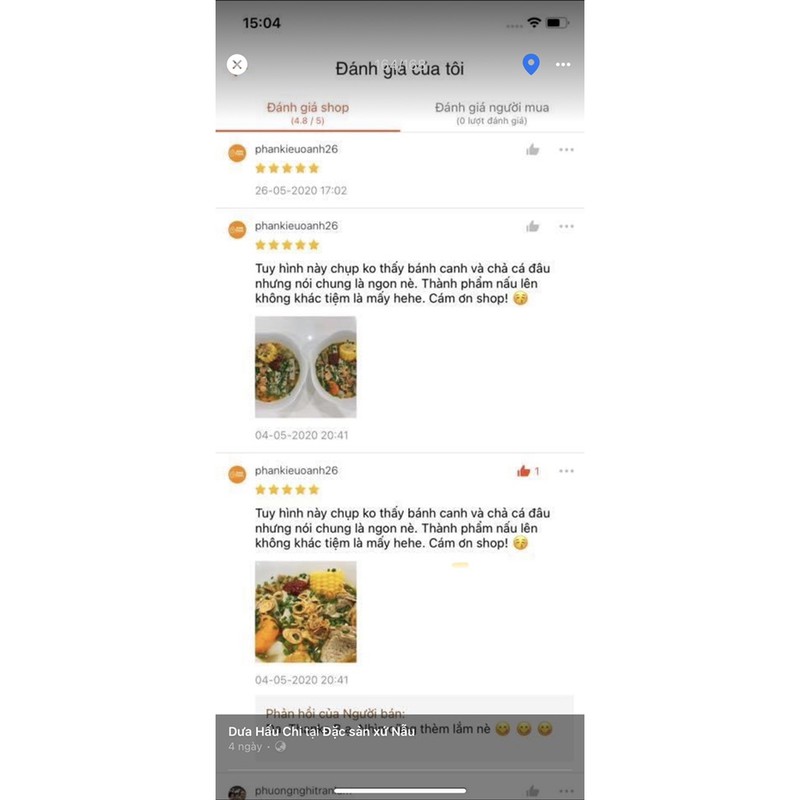
Task: Open the caption Dưa Hấu Chi tại Đặc sản xứ Nẫu
Action: pos(321,731)
